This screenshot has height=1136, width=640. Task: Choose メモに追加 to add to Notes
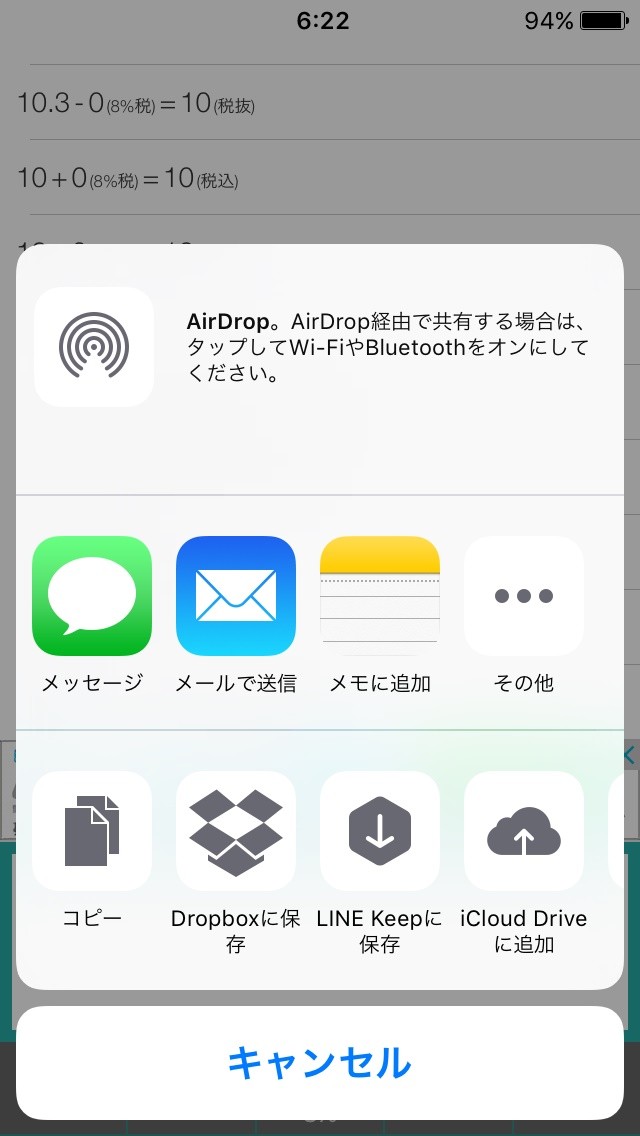[380, 596]
